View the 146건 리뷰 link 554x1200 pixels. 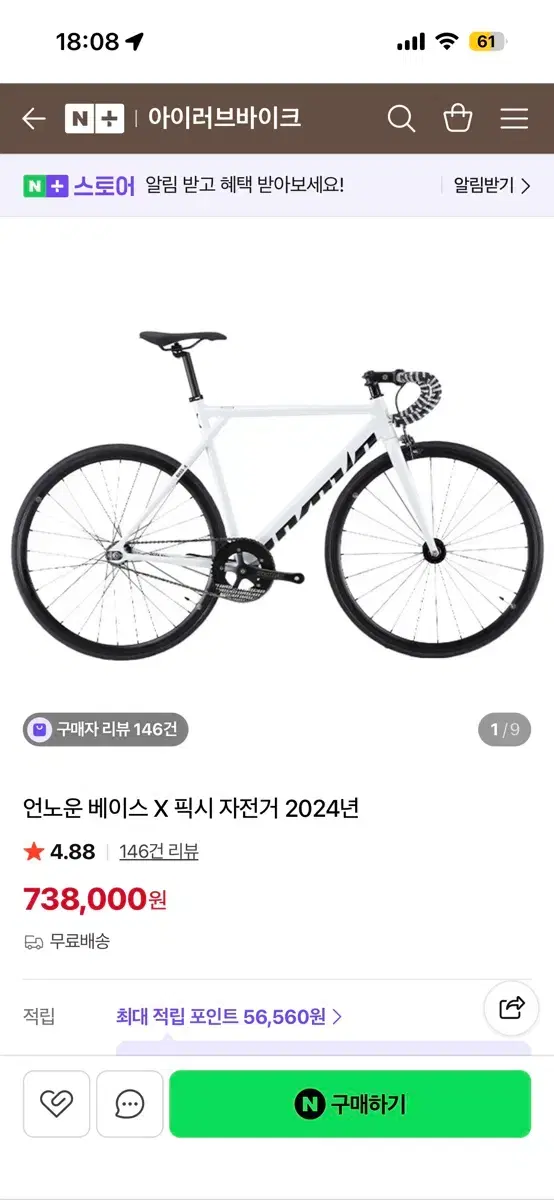pyautogui.click(x=159, y=852)
